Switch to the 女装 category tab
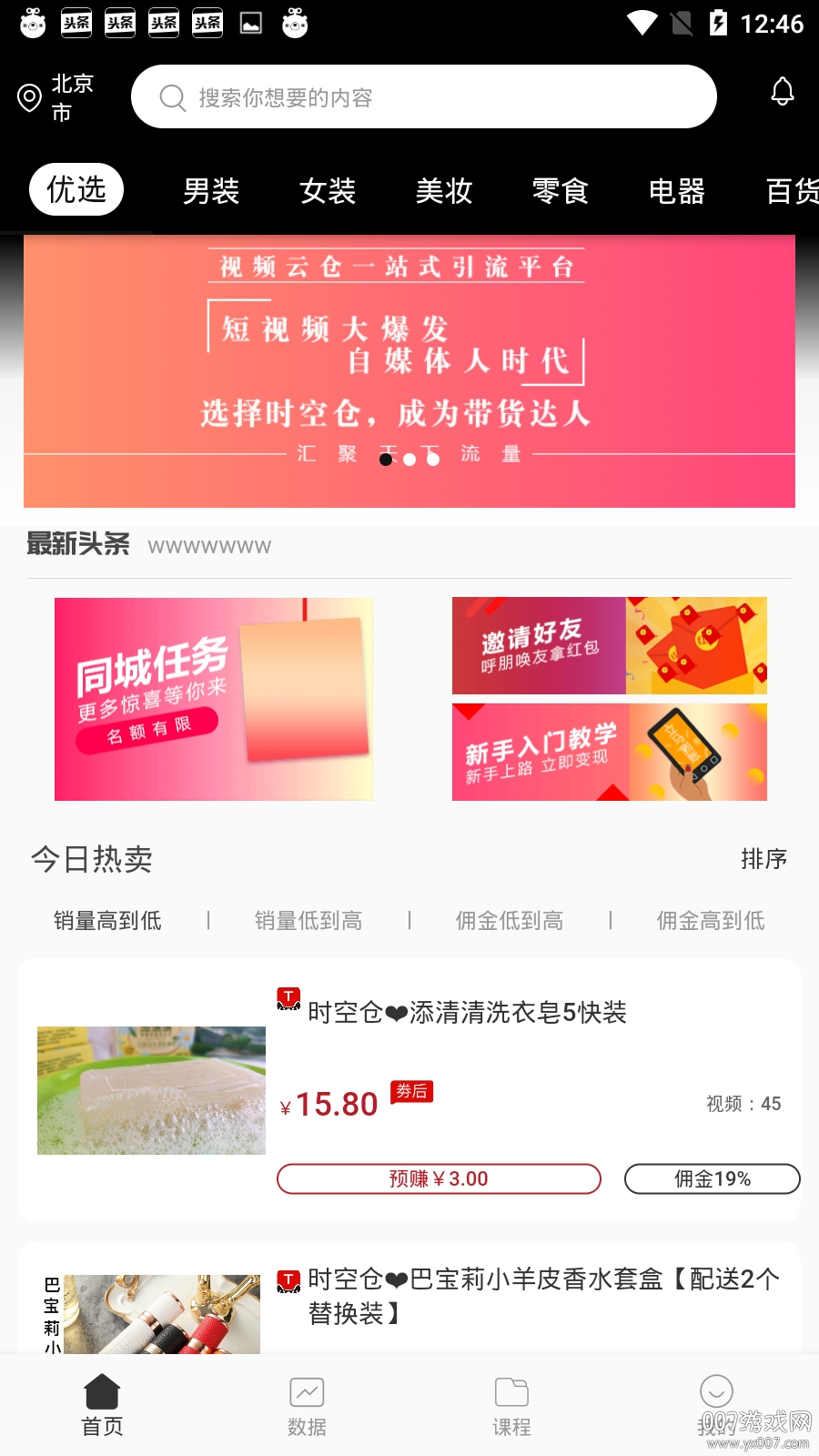 [328, 190]
